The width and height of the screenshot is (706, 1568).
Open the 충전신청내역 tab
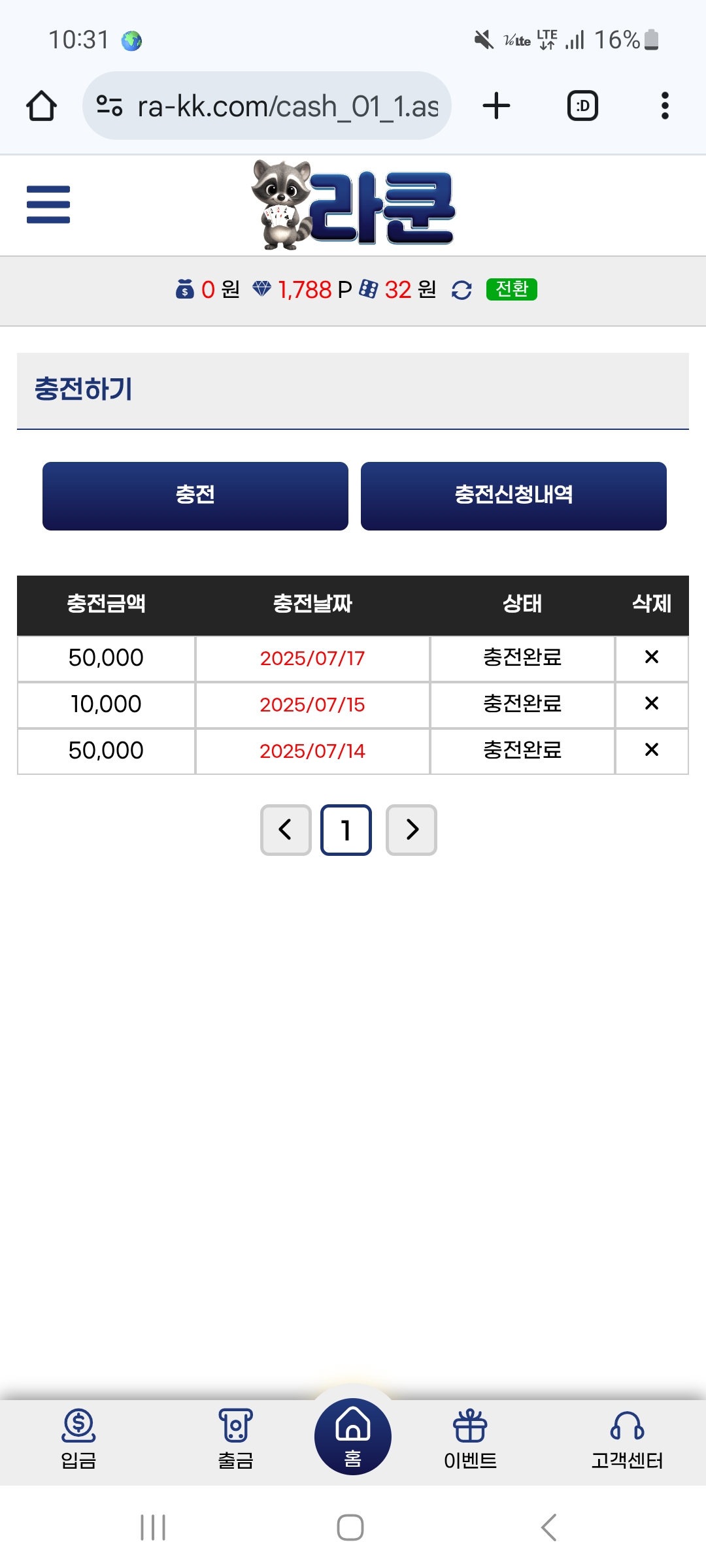pyautogui.click(x=514, y=496)
